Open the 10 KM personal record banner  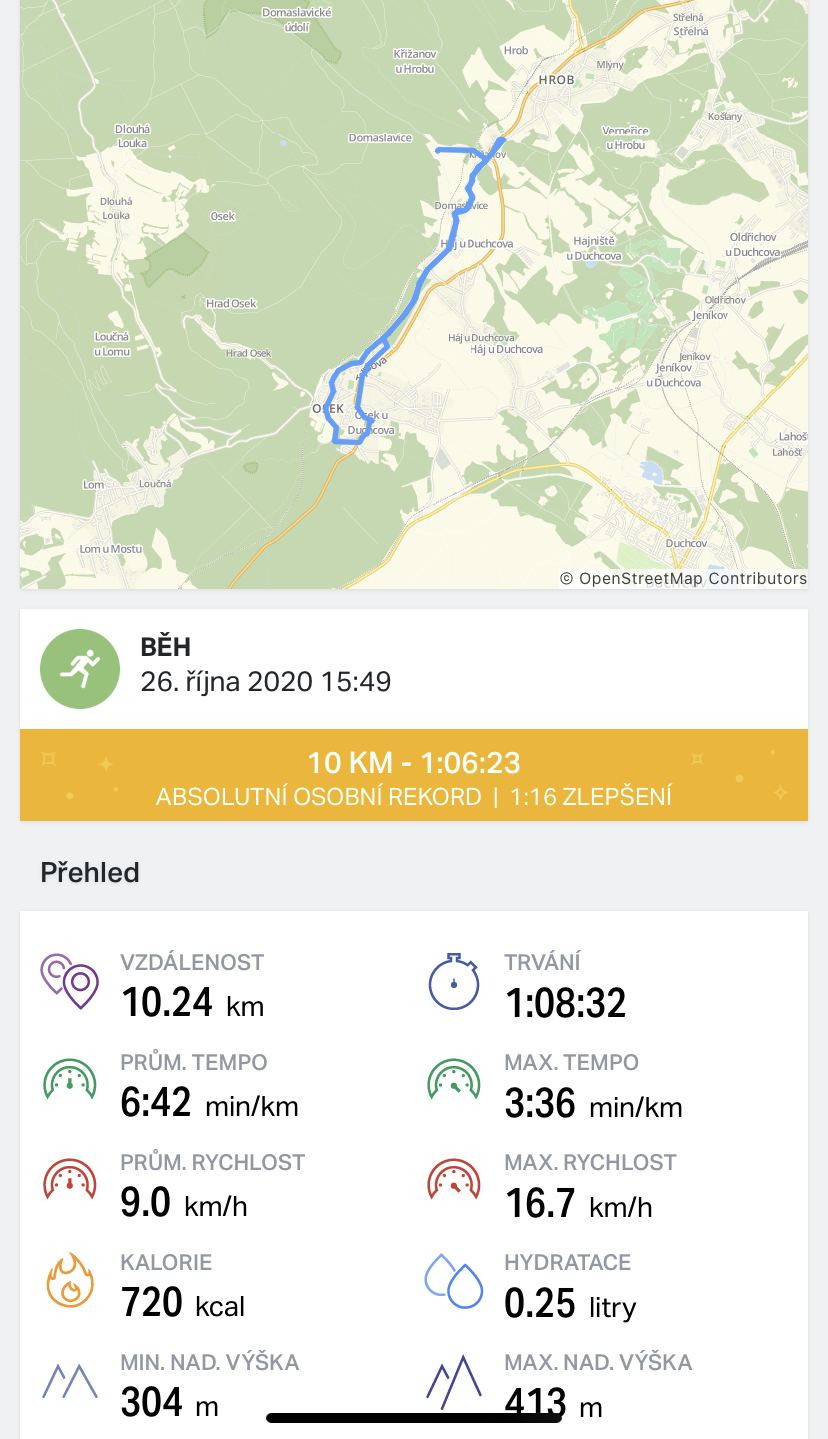[414, 775]
